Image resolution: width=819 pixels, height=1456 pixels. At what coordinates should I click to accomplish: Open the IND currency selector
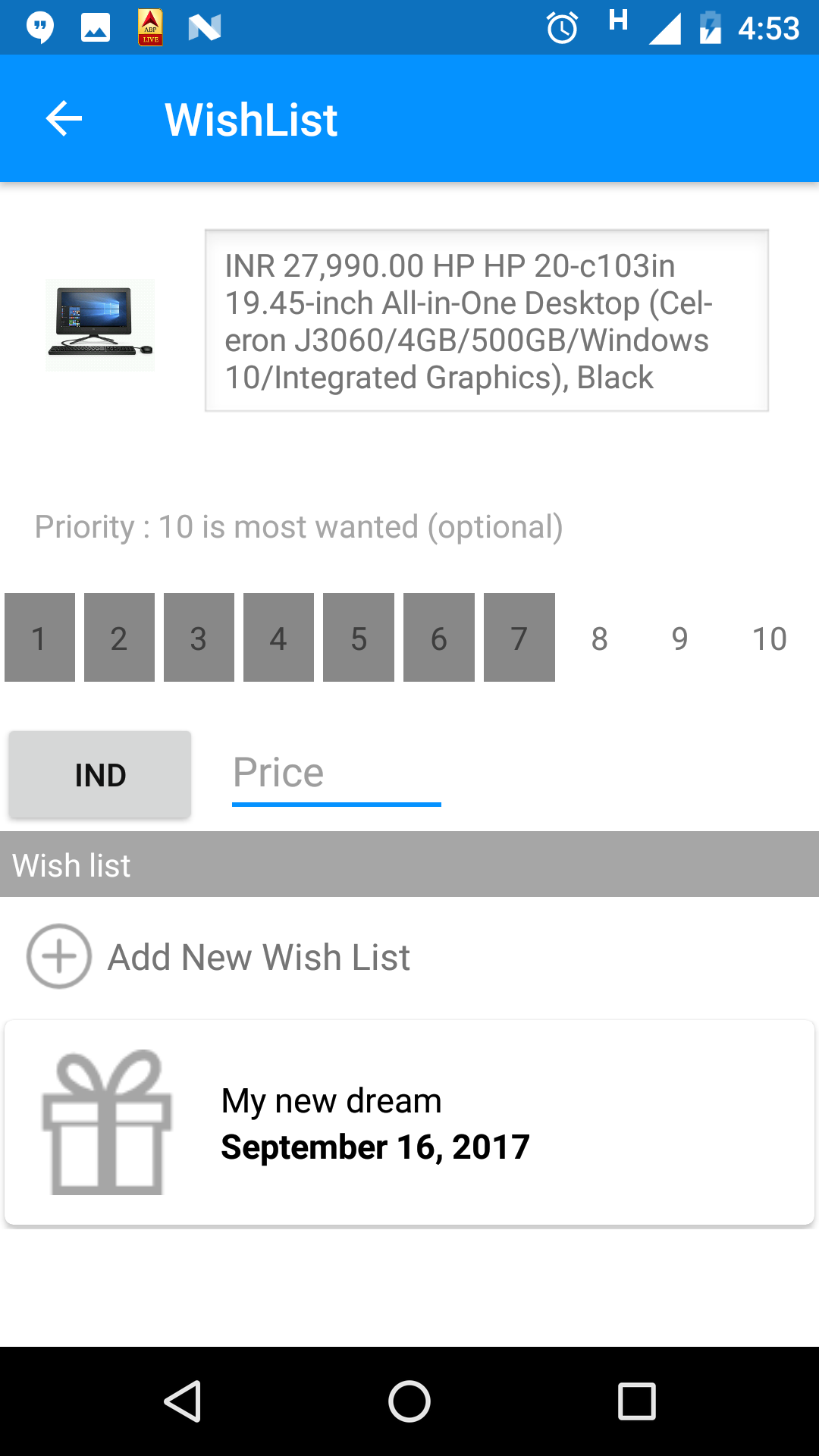pos(100,774)
